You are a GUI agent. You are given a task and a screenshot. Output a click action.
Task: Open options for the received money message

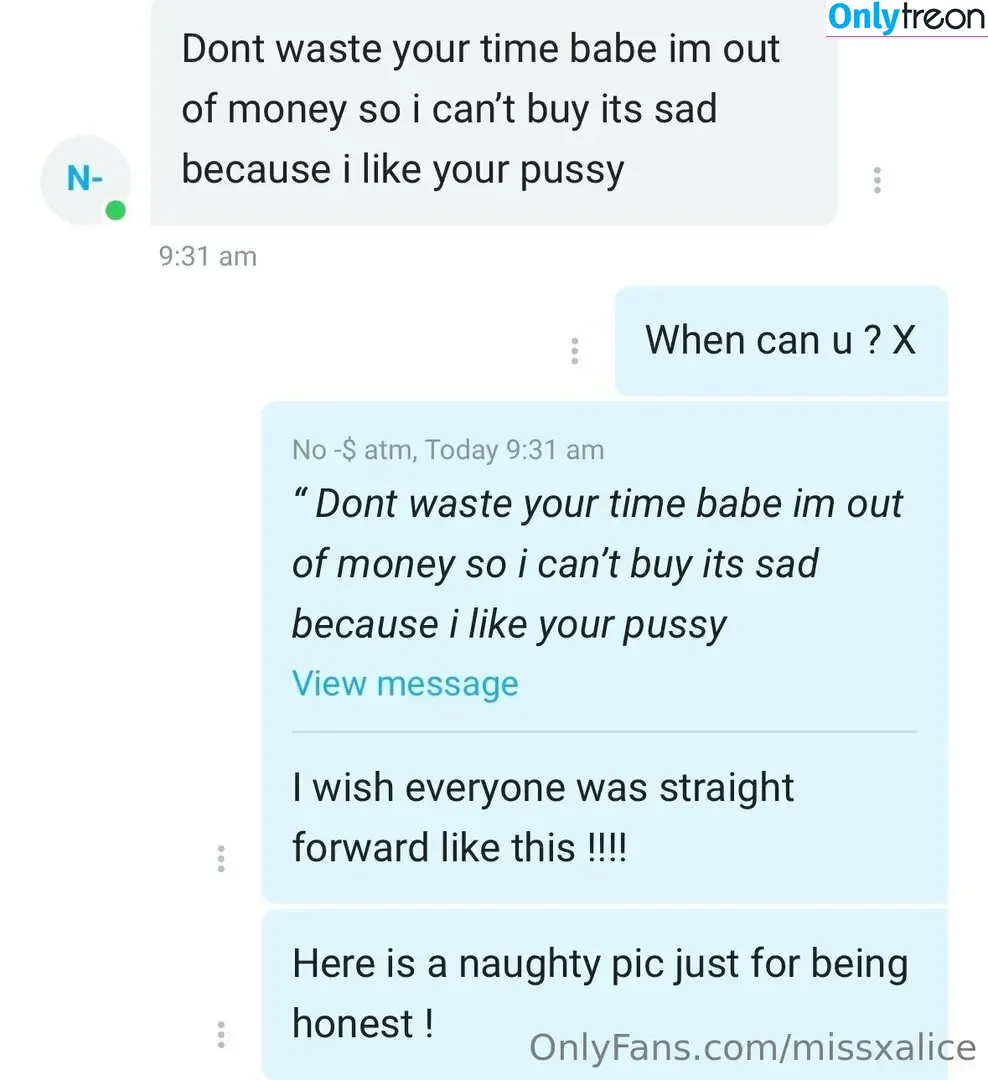pyautogui.click(x=876, y=180)
